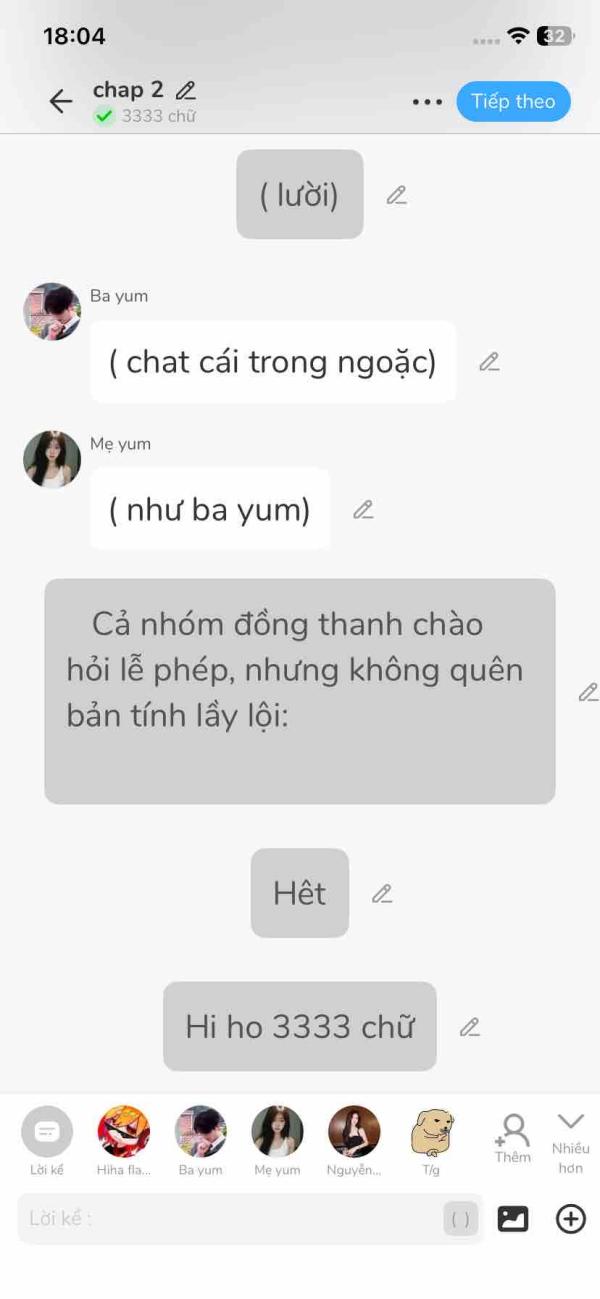600x1299 pixels.
Task: Edit Mẹ yum's "( như ba yum)" message
Action: click(x=363, y=510)
